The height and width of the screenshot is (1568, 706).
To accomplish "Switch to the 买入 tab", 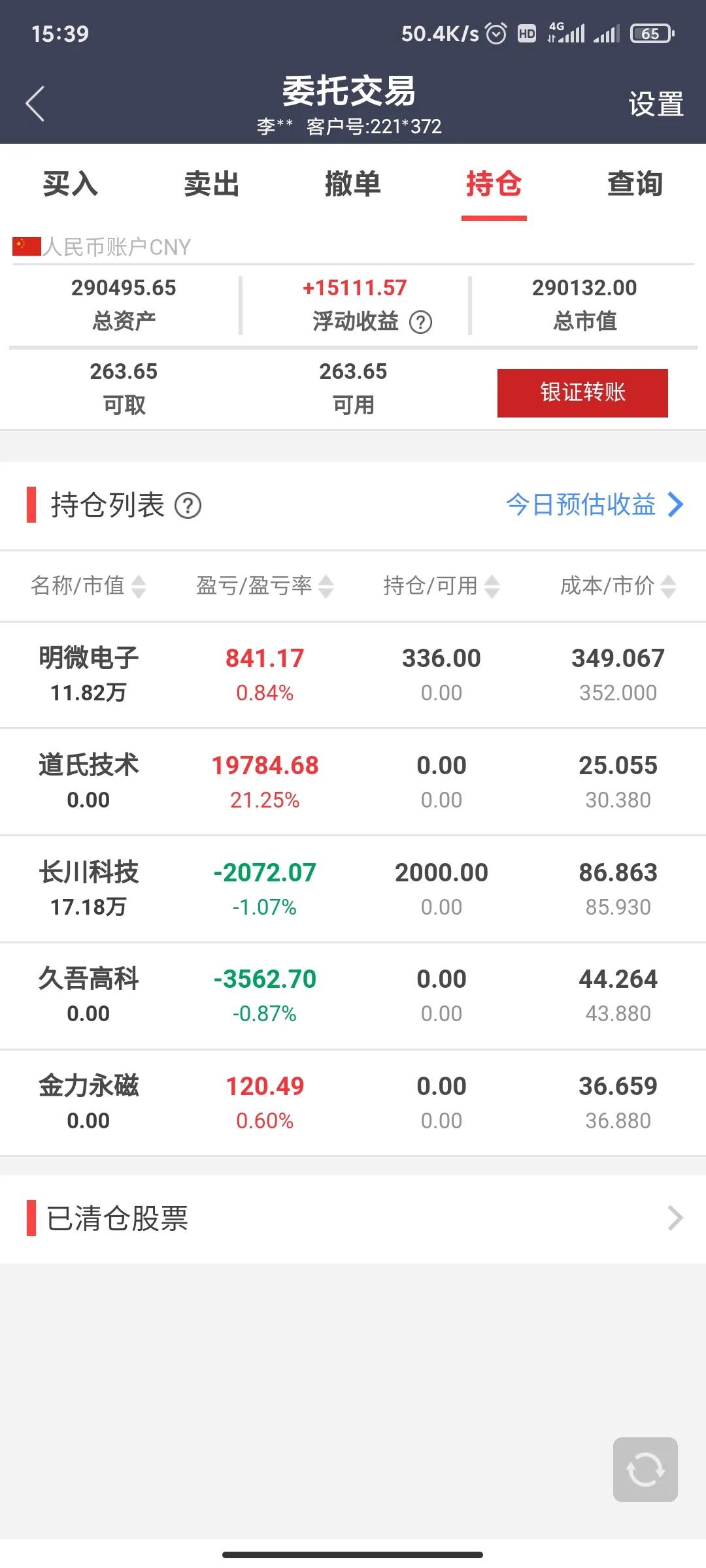I will point(71,184).
